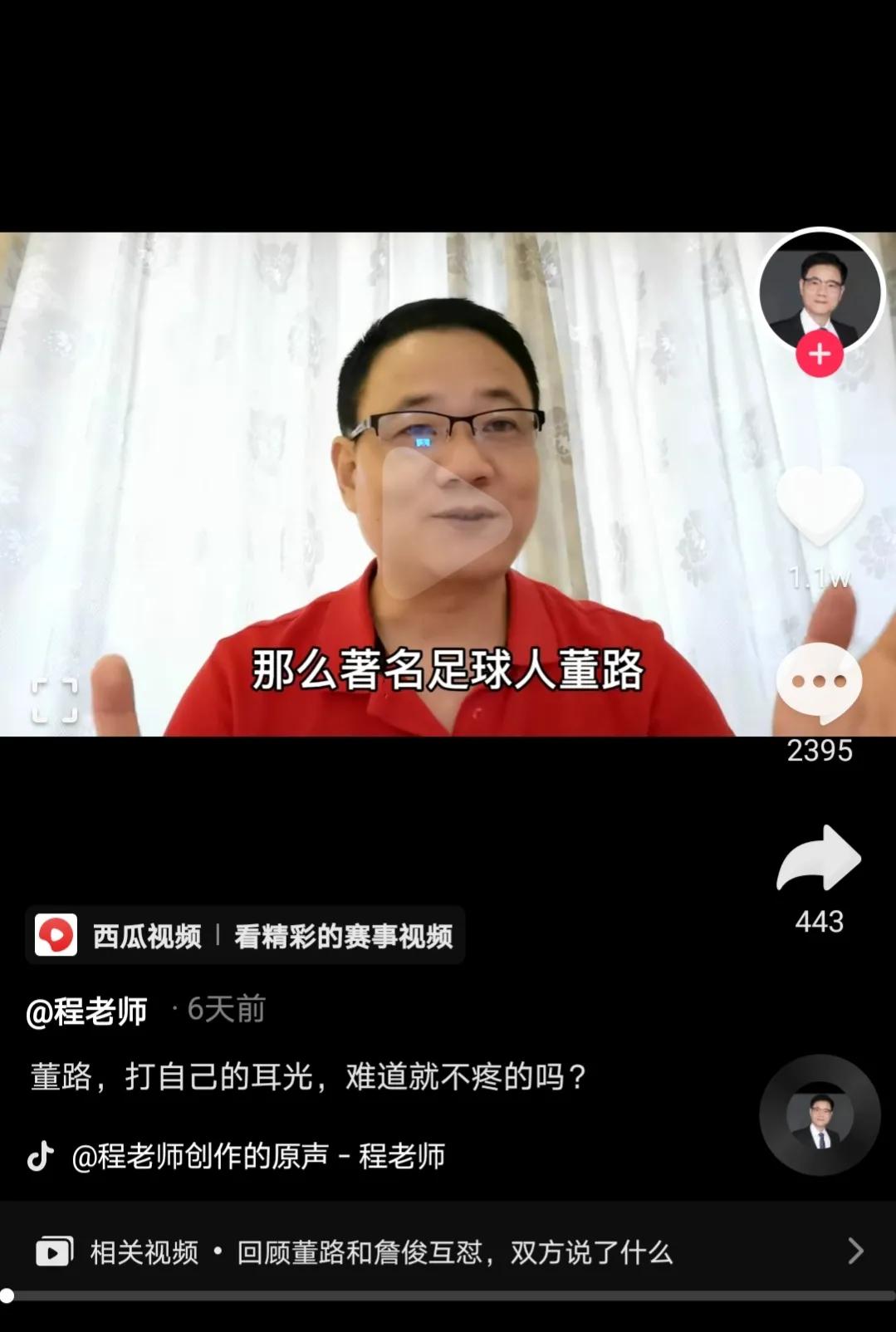The height and width of the screenshot is (1332, 896).
Task: Enter fullscreen using the corner expand icon
Action: click(x=54, y=698)
